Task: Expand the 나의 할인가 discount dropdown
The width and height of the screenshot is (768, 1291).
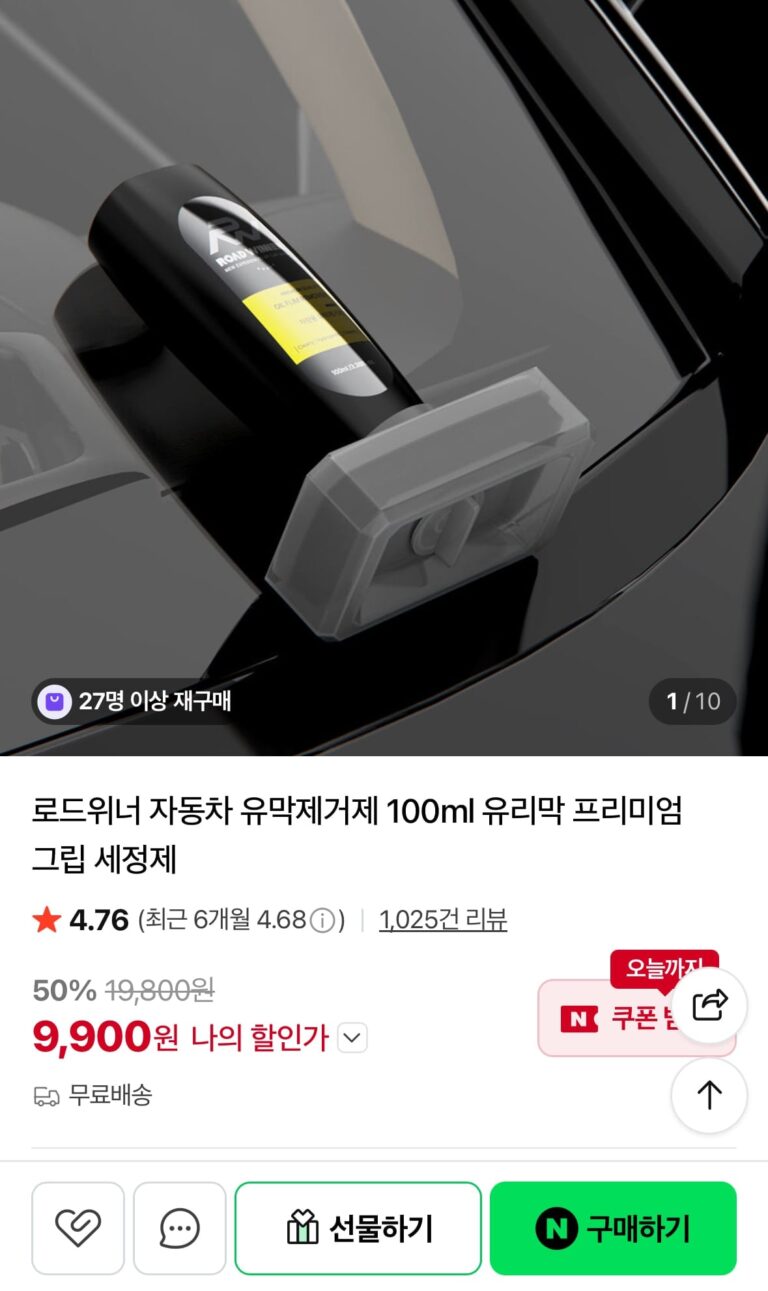Action: (353, 1039)
